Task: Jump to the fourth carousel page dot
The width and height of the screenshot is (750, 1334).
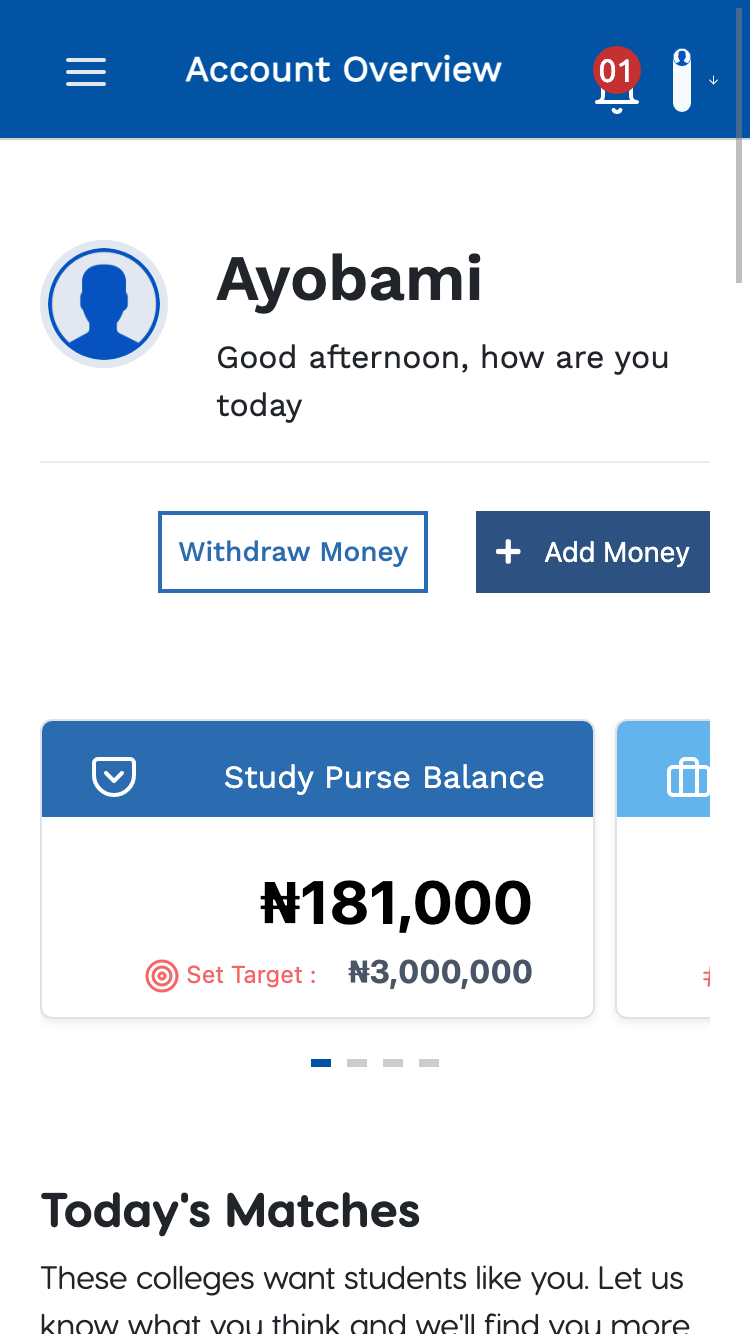Action: click(x=429, y=1063)
